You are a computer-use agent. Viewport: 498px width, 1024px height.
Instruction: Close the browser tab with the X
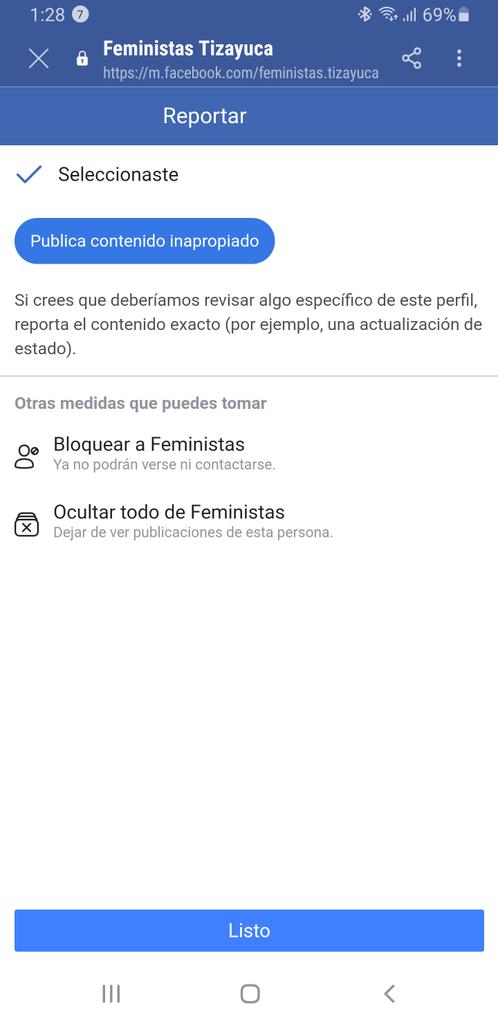[39, 59]
